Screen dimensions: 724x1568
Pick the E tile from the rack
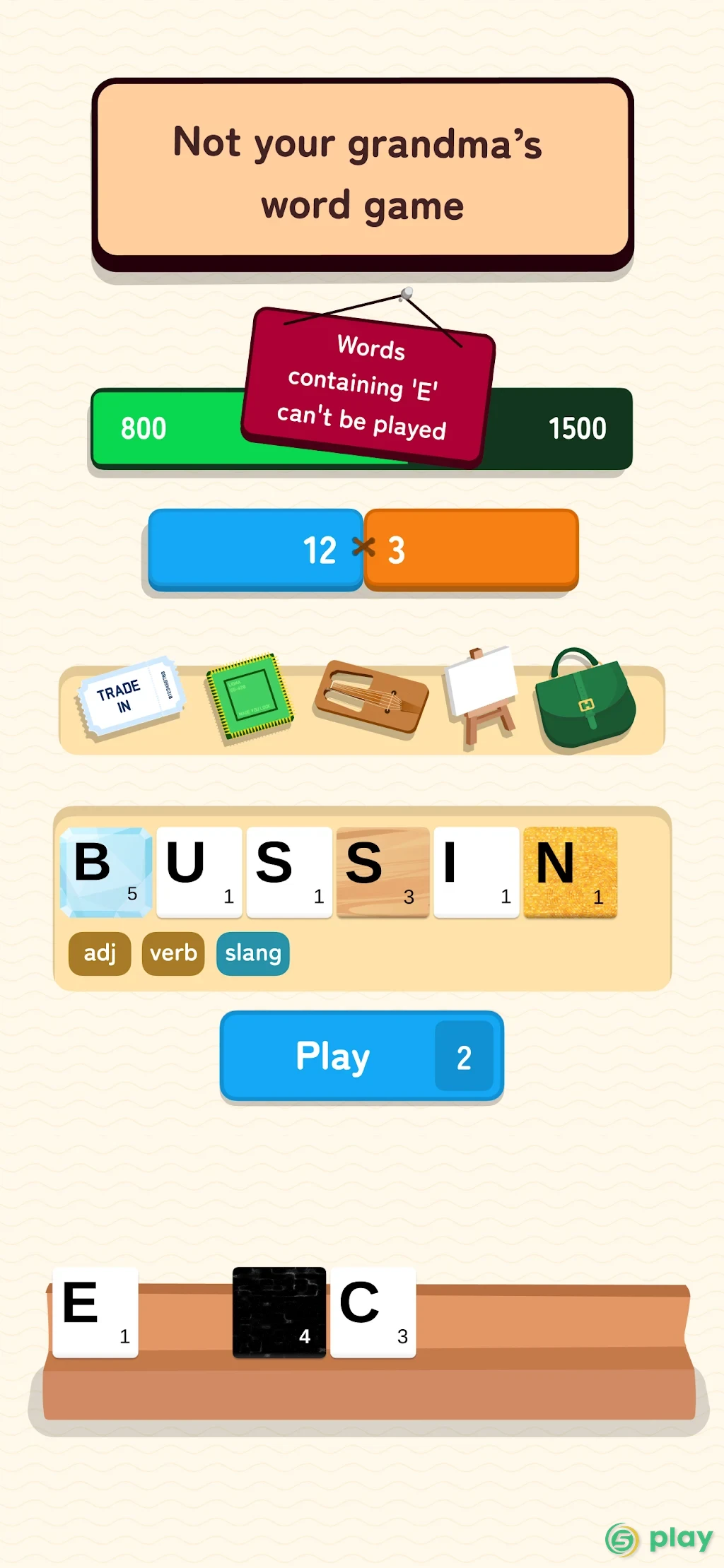[x=95, y=1312]
